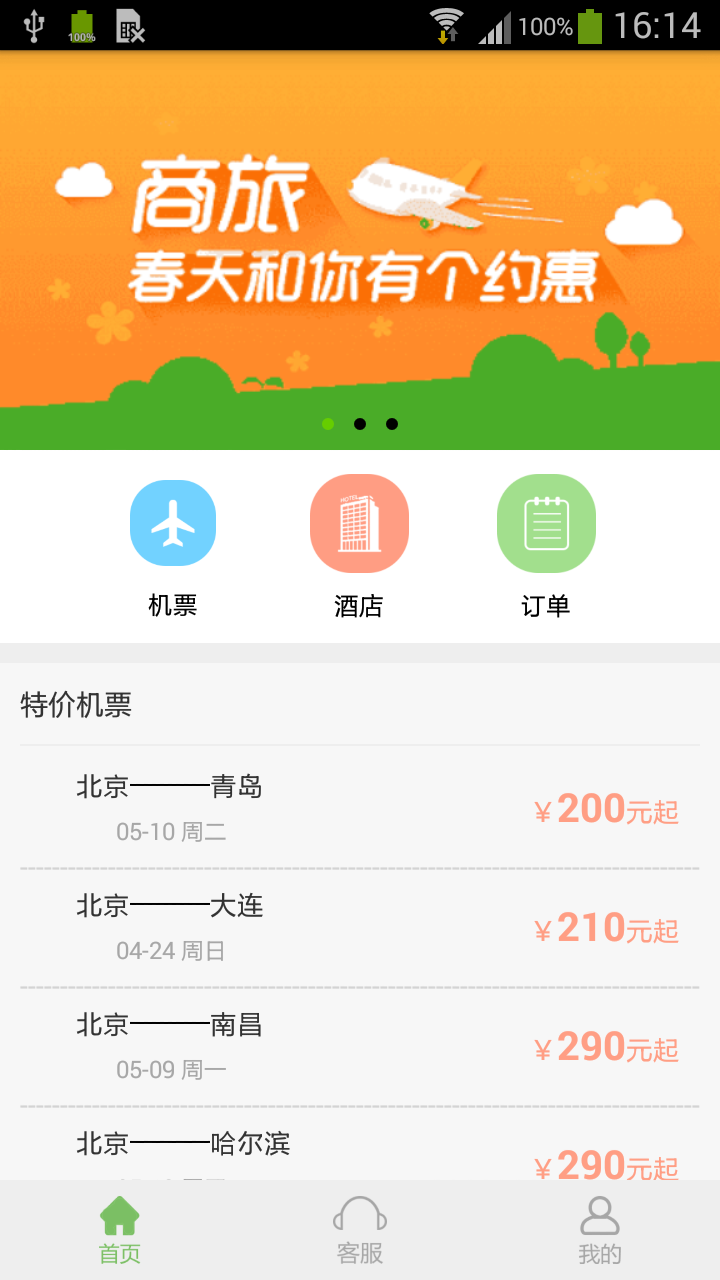Open orders with the 订单 notepad icon
Screen dimensions: 720x1280
pyautogui.click(x=546, y=523)
